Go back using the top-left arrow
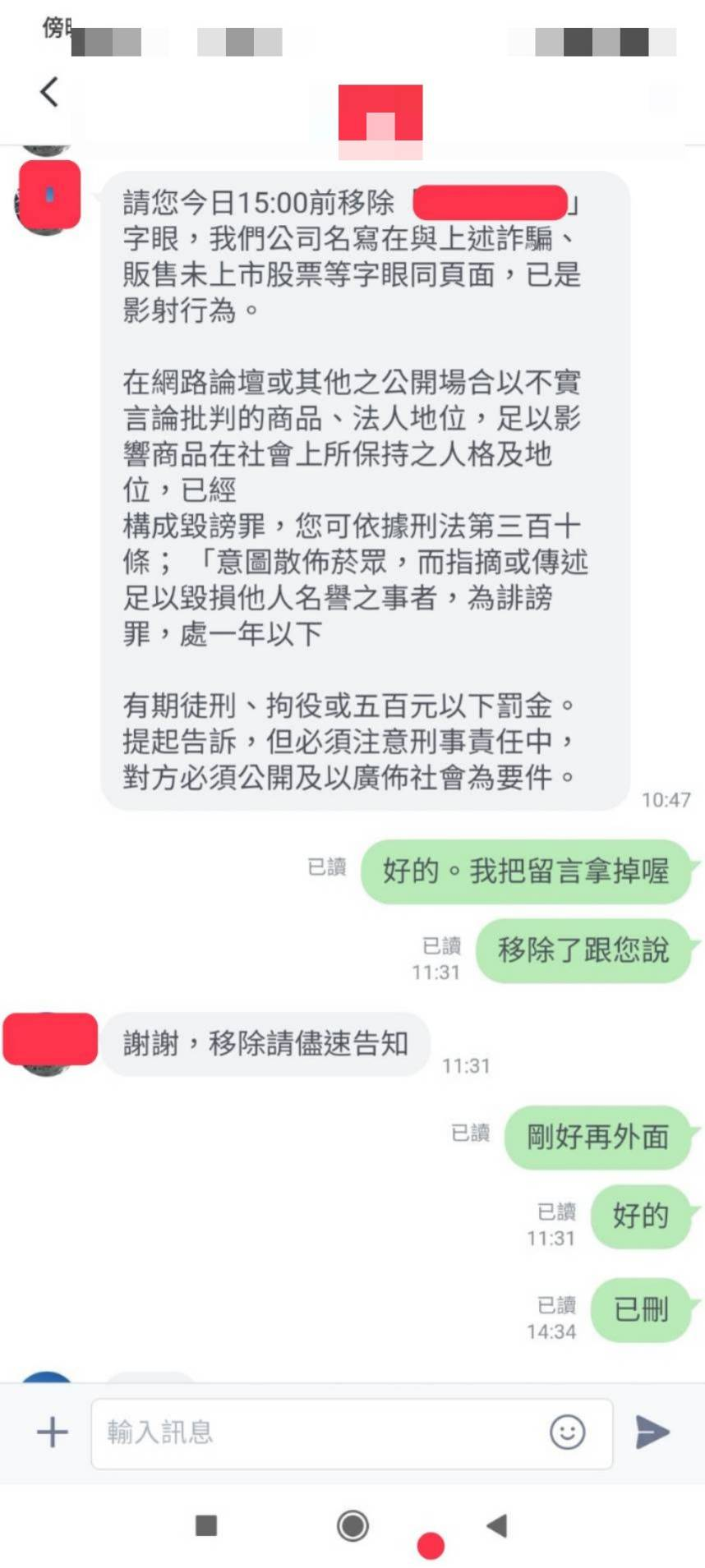This screenshot has width=705, height=1568. coord(49,92)
